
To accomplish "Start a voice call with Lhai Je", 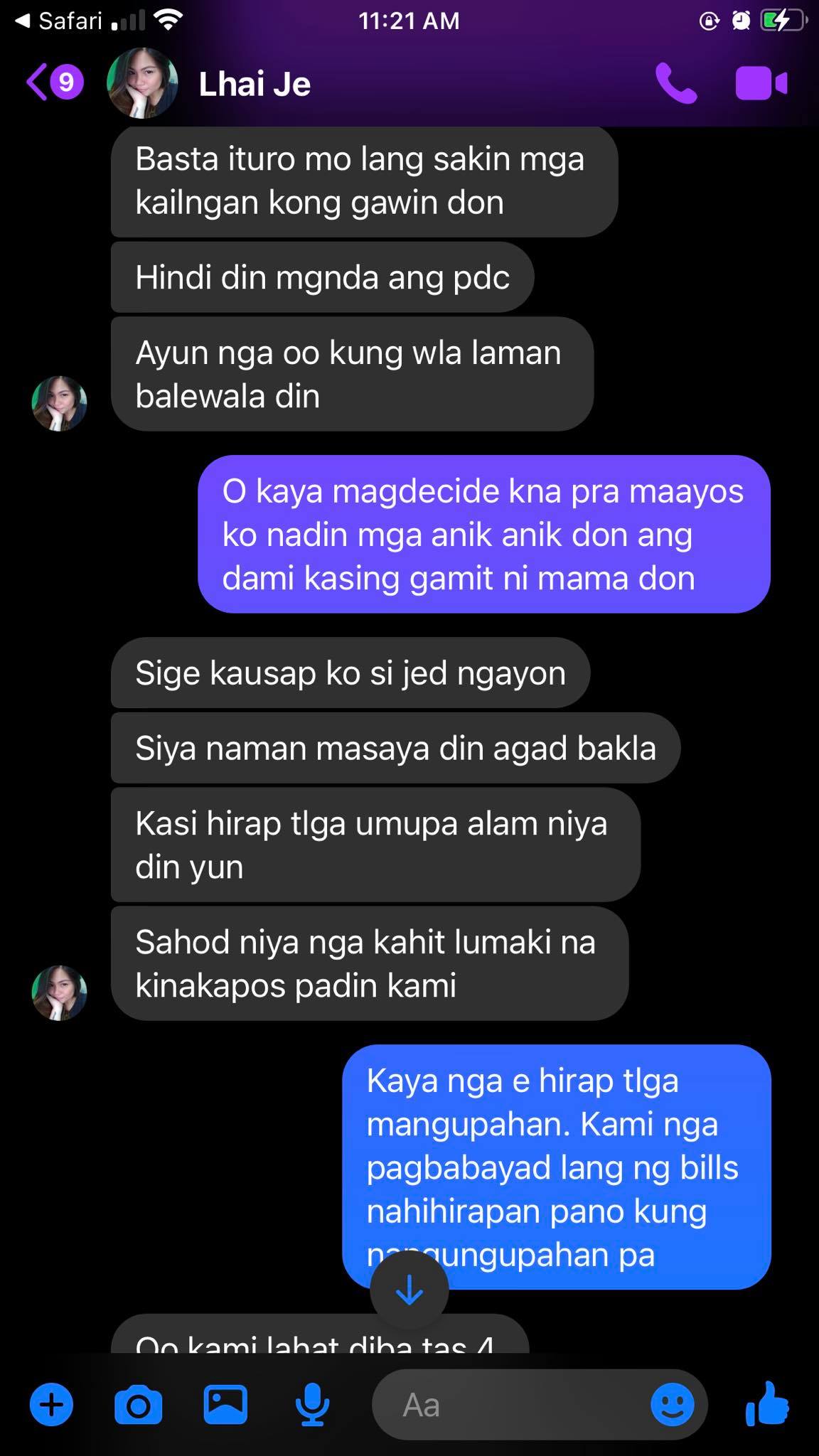I will click(x=675, y=84).
